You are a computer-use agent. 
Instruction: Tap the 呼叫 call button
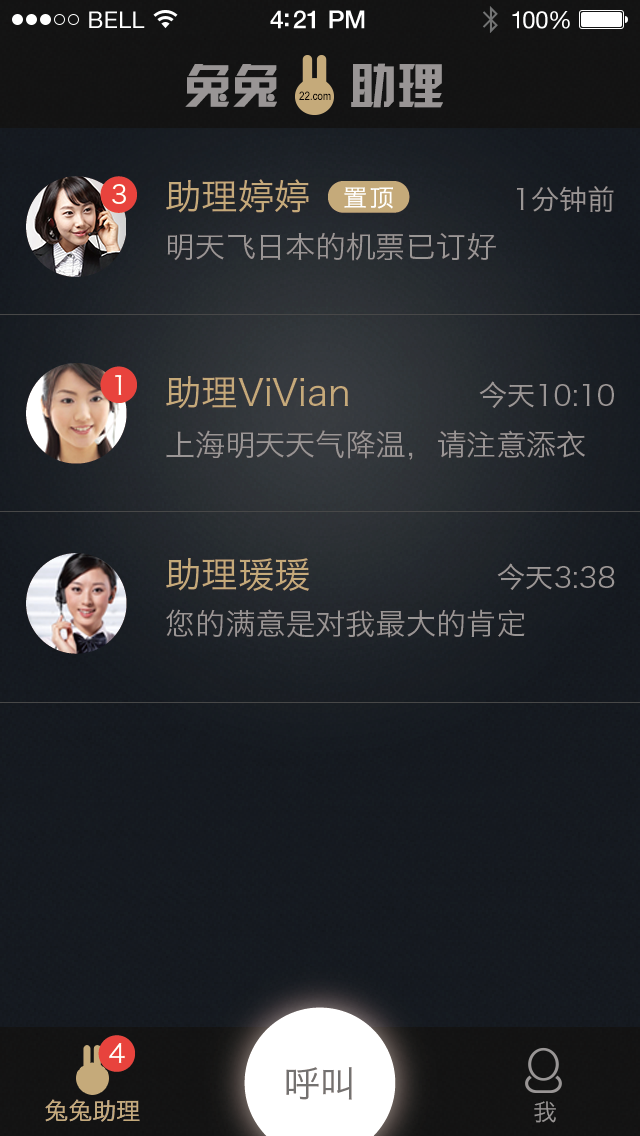click(x=320, y=1082)
